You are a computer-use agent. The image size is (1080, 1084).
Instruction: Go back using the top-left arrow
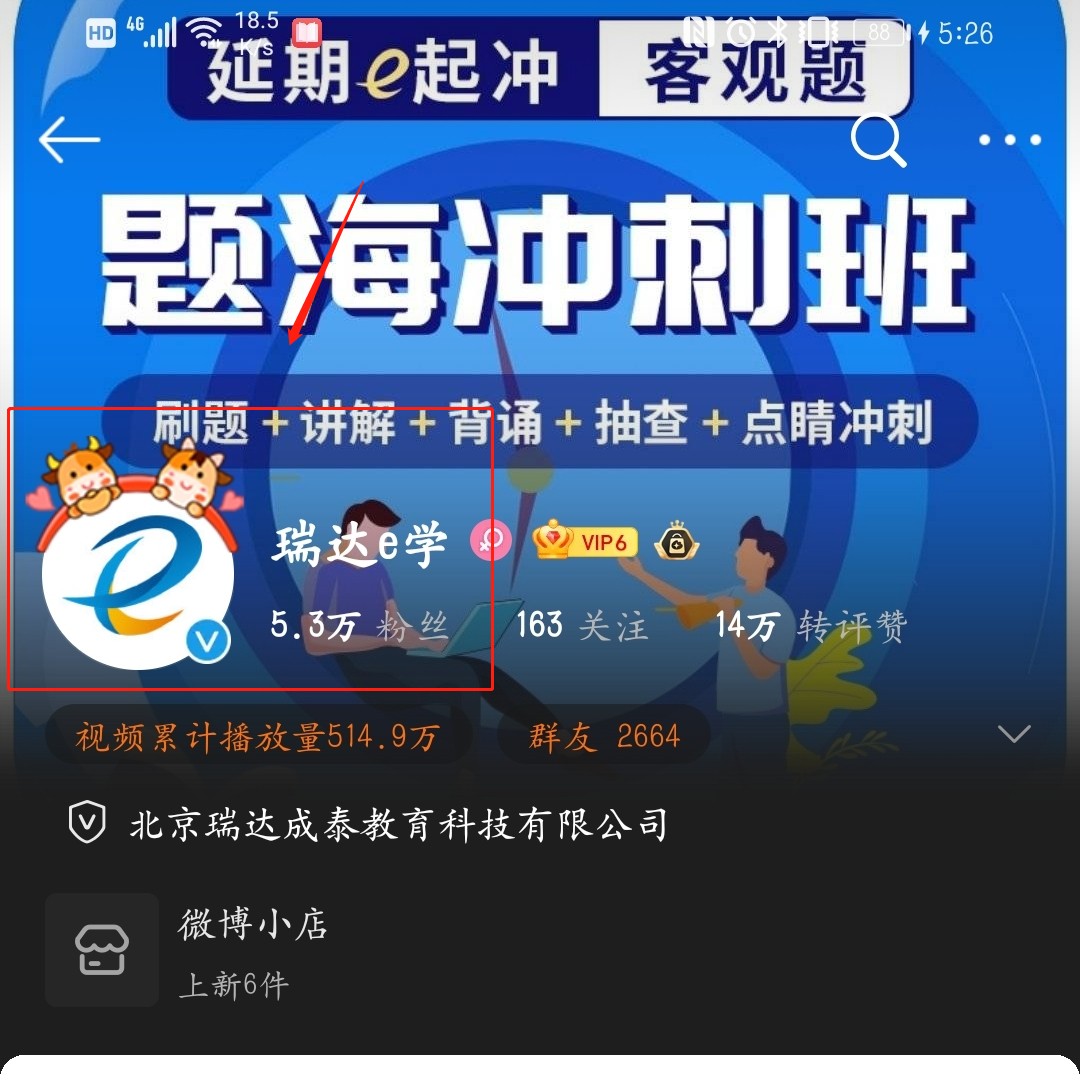click(69, 139)
